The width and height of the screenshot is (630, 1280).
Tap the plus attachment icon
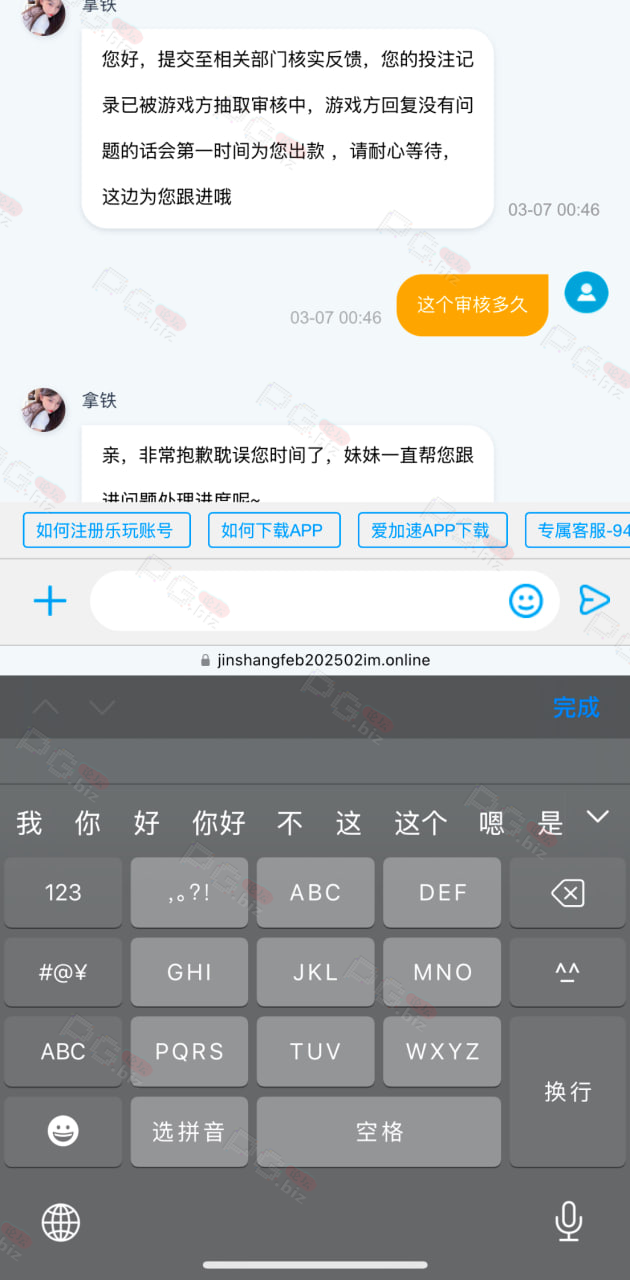pos(49,600)
